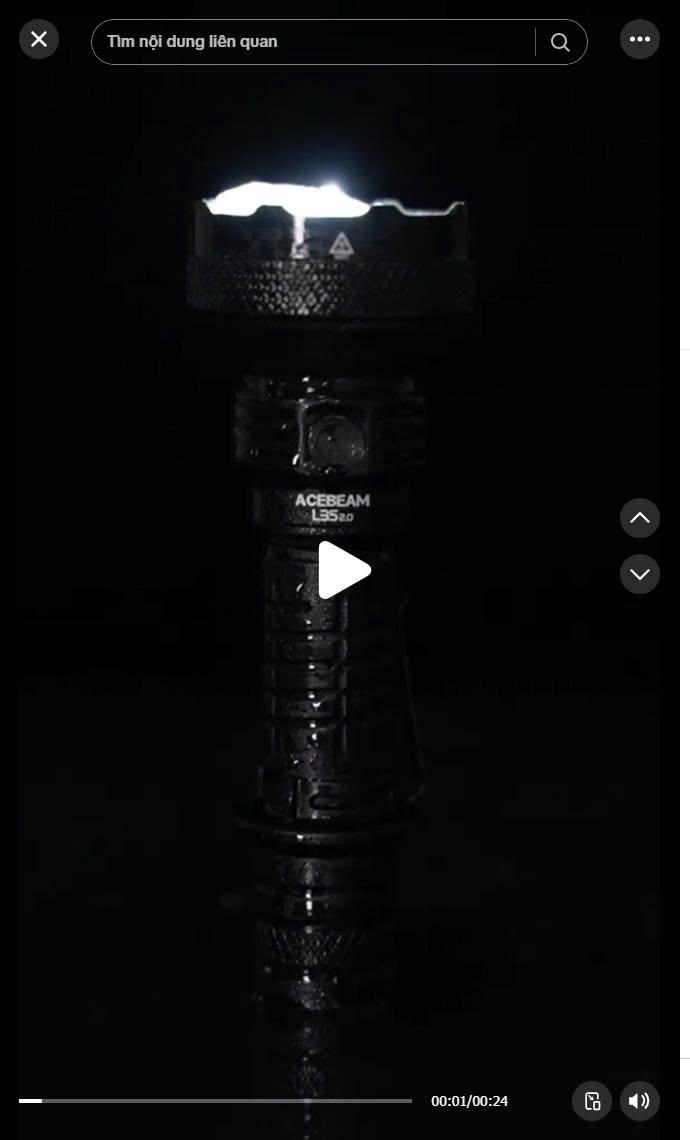Close the video viewer

pos(39,39)
